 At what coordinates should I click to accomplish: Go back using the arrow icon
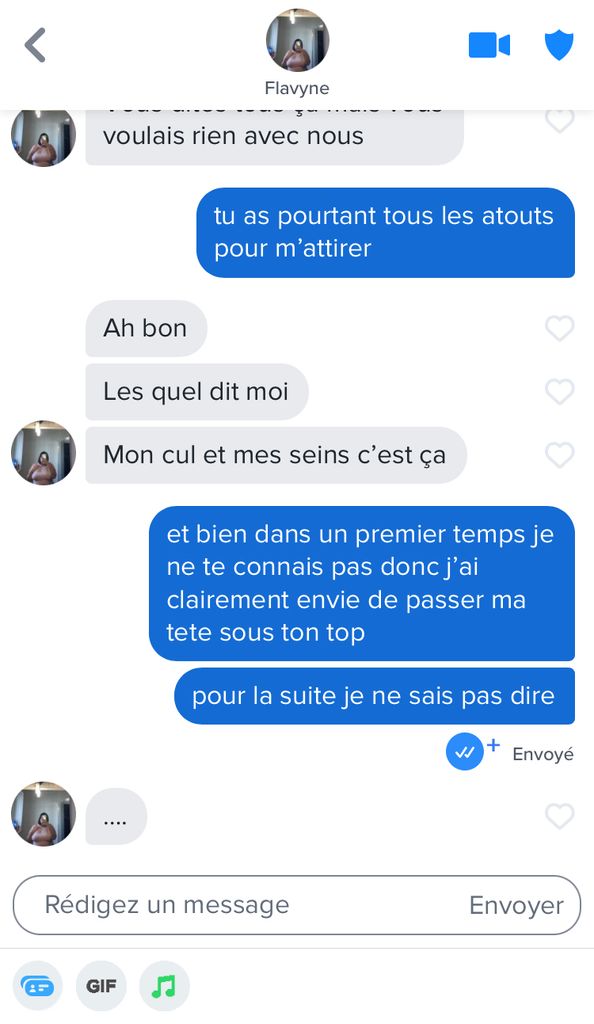35,44
